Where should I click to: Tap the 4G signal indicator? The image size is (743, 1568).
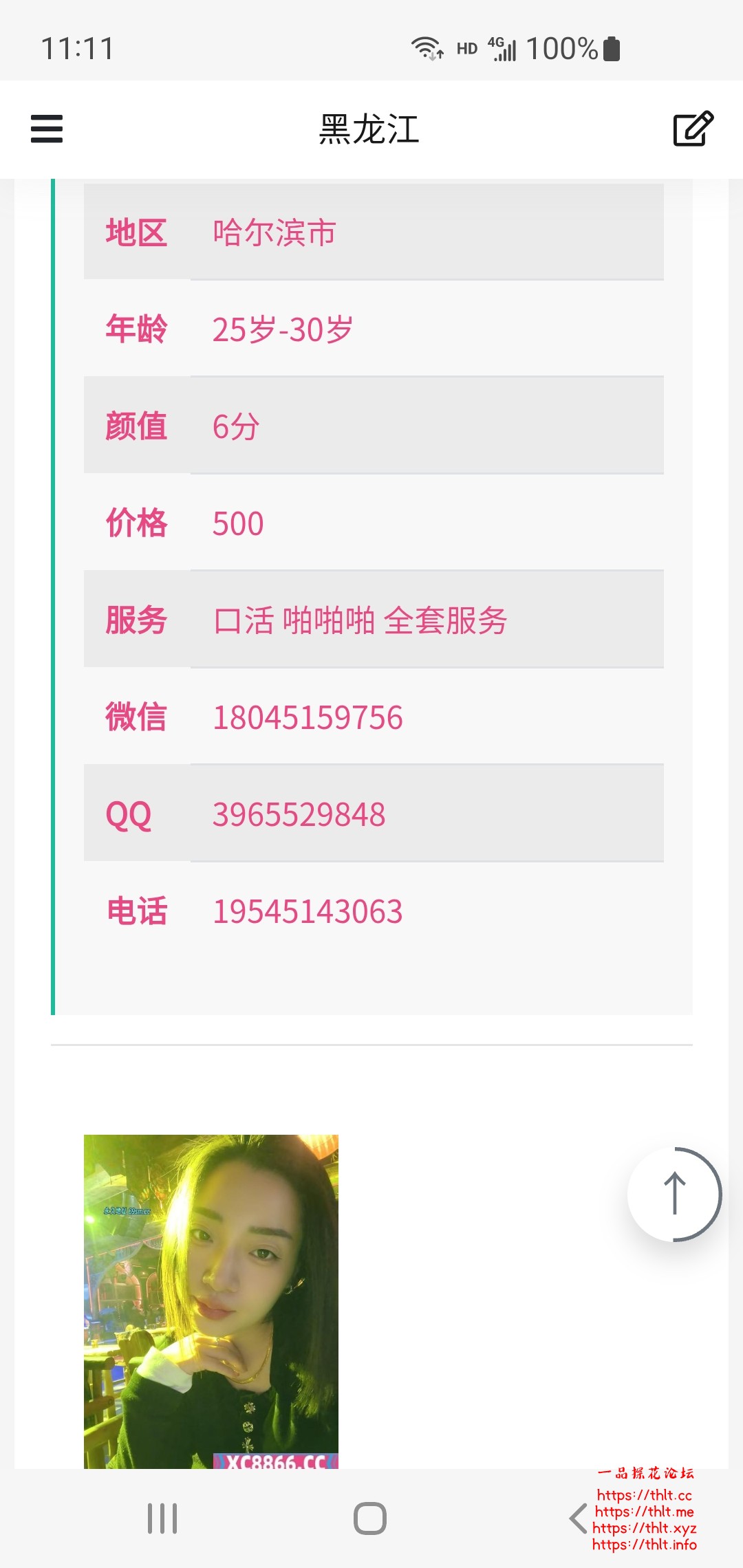tap(502, 48)
